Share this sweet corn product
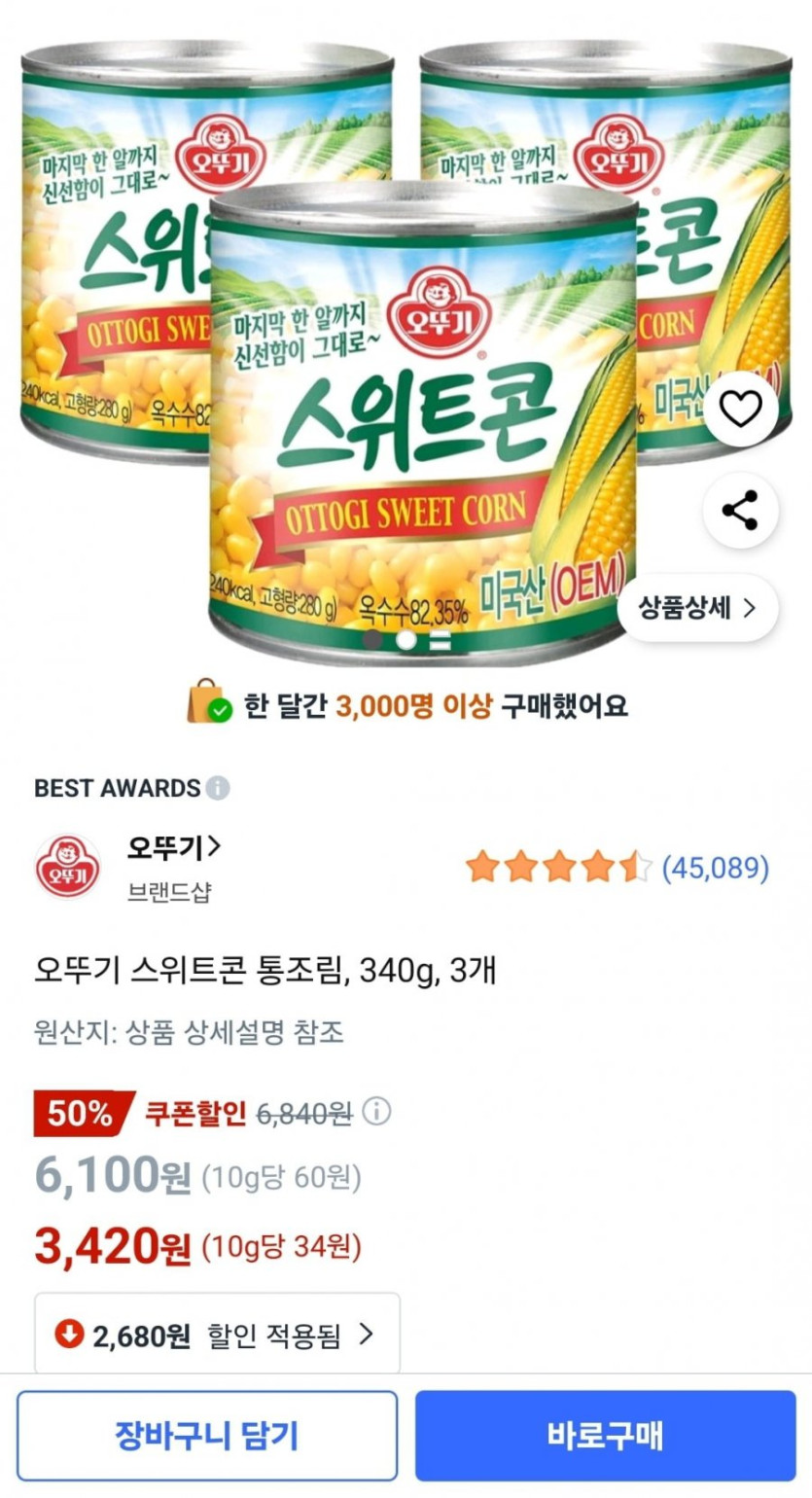The height and width of the screenshot is (1498, 812). point(740,511)
